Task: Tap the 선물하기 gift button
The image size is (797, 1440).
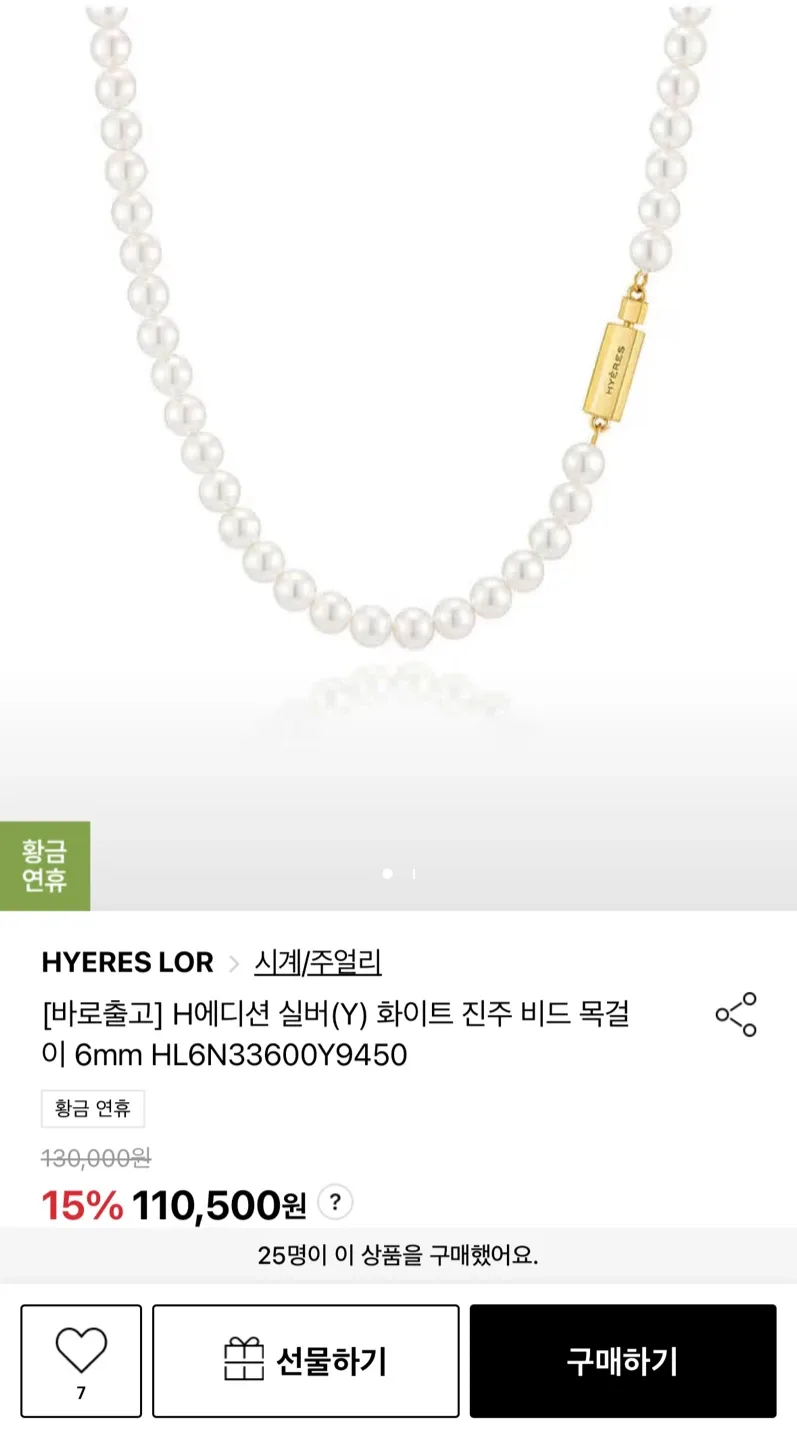Action: coord(305,1360)
